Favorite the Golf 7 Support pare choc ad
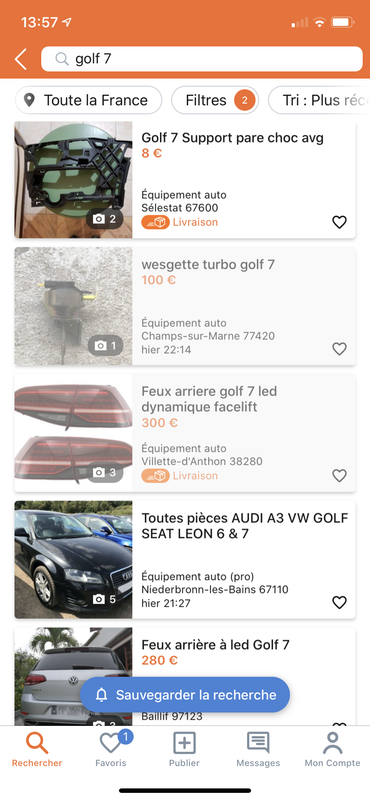 [x=339, y=222]
